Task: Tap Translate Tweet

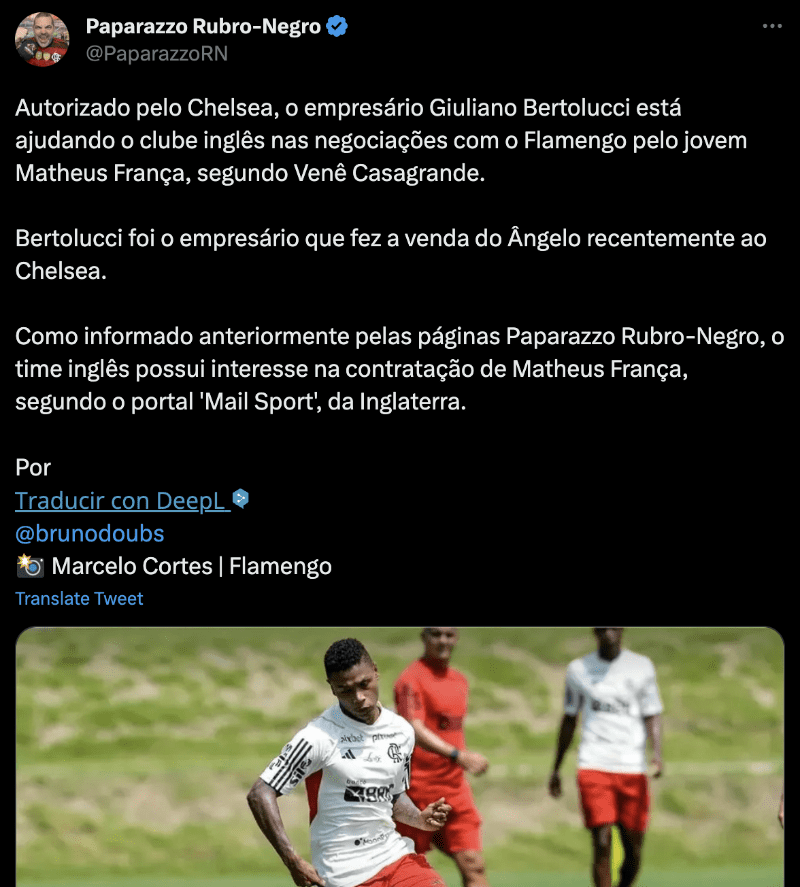Action: (x=80, y=599)
